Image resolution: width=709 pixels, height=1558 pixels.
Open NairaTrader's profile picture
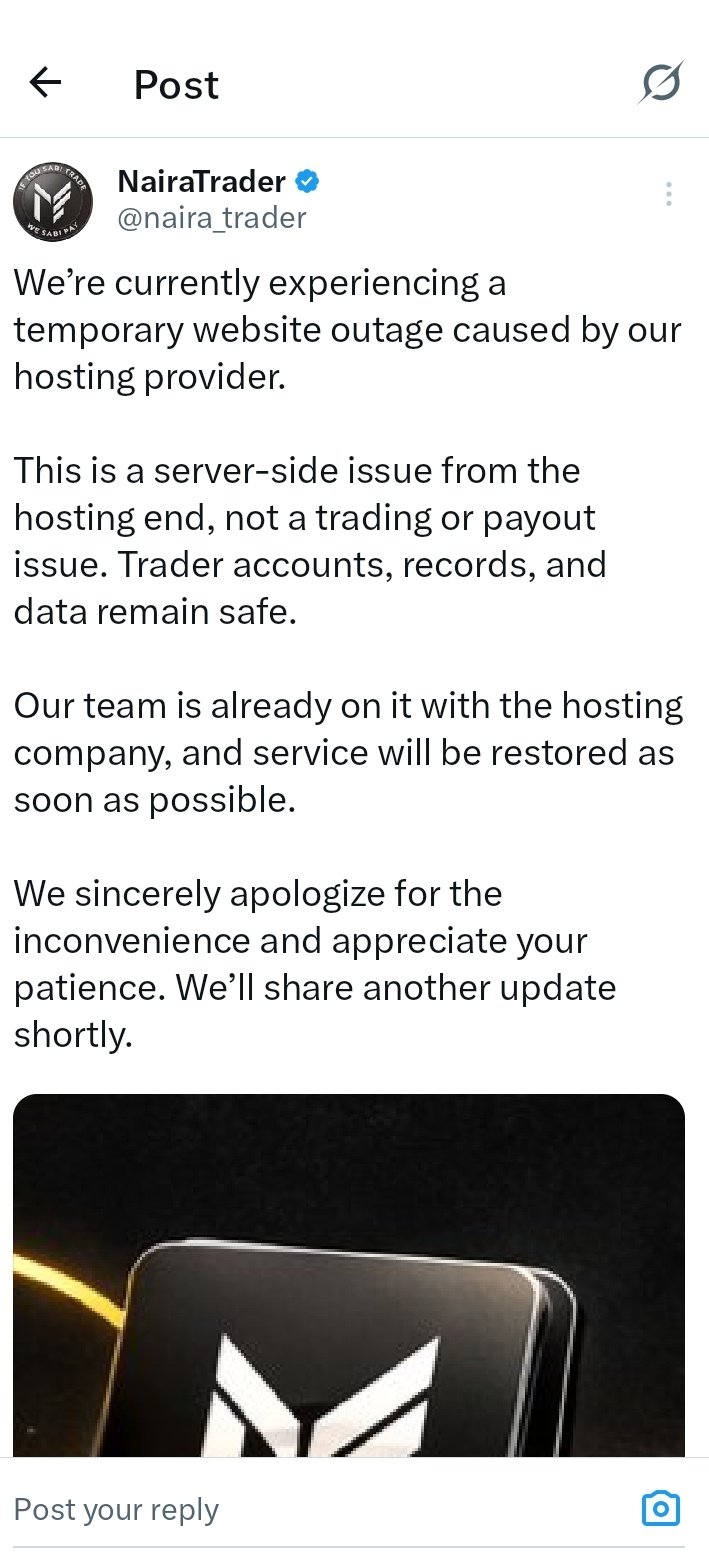[x=52, y=199]
